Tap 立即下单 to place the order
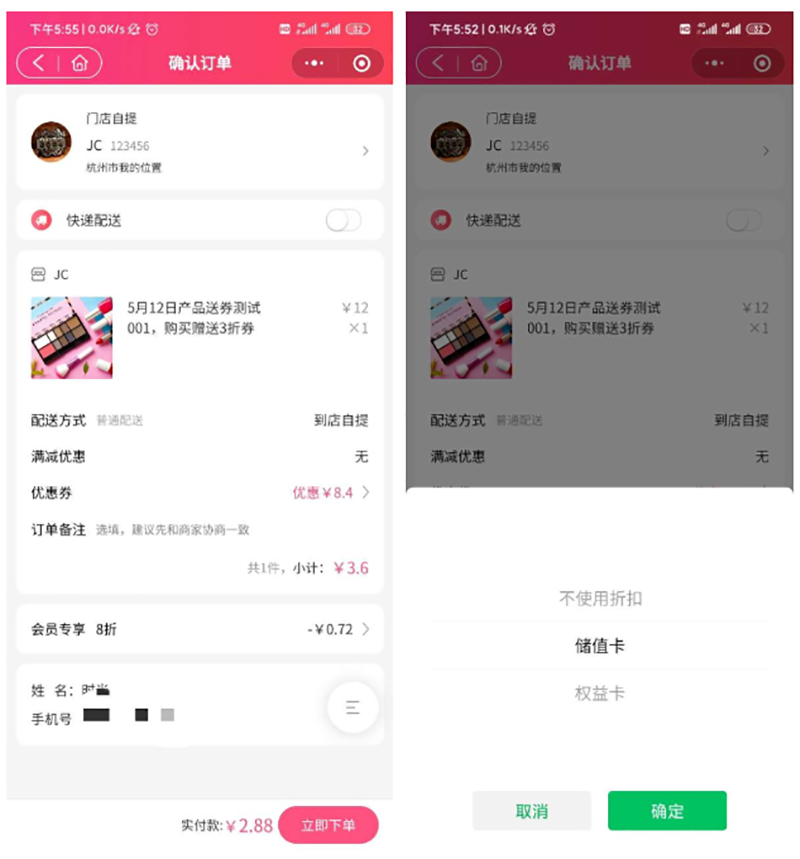Viewport: 800px width, 859px height. pyautogui.click(x=328, y=825)
